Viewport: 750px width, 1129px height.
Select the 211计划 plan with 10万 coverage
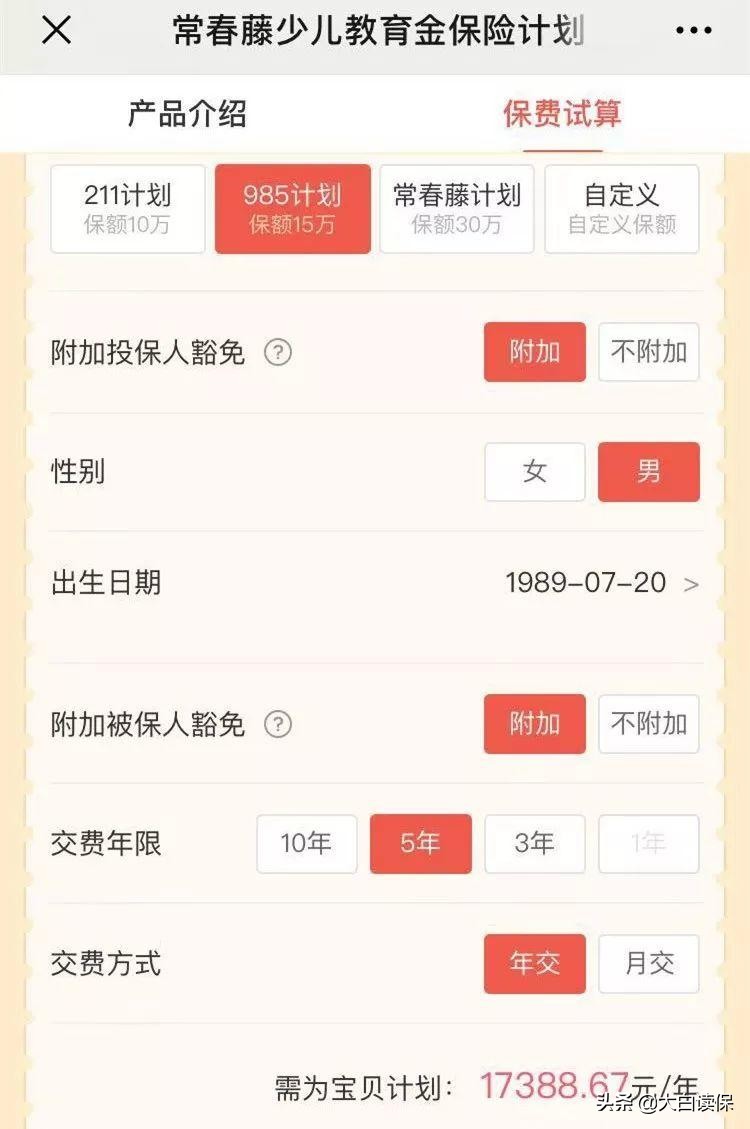(127, 208)
